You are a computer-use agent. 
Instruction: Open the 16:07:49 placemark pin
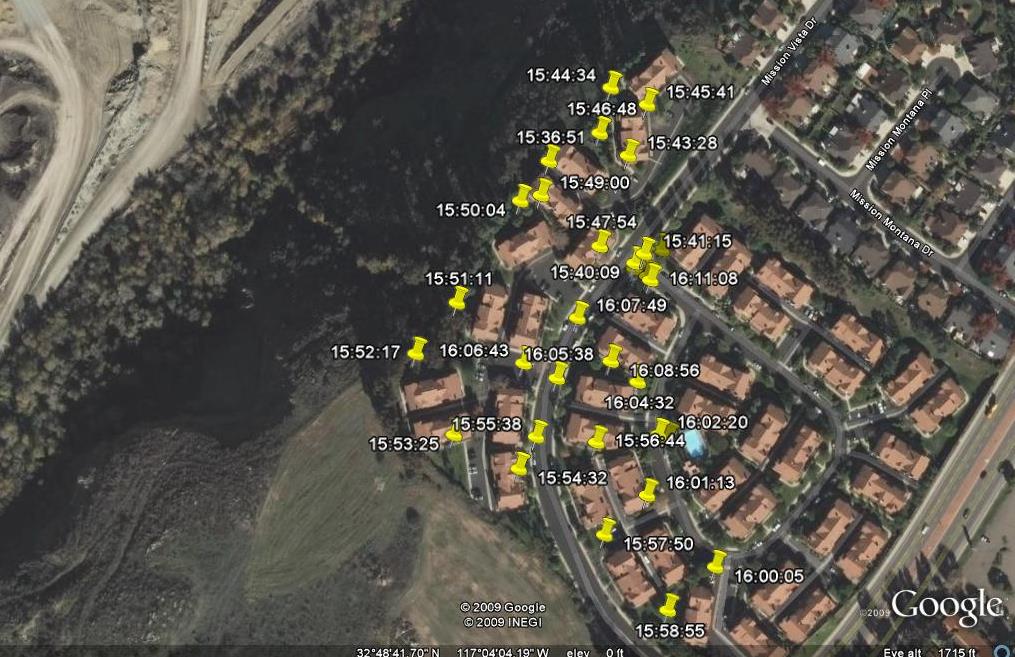(579, 312)
